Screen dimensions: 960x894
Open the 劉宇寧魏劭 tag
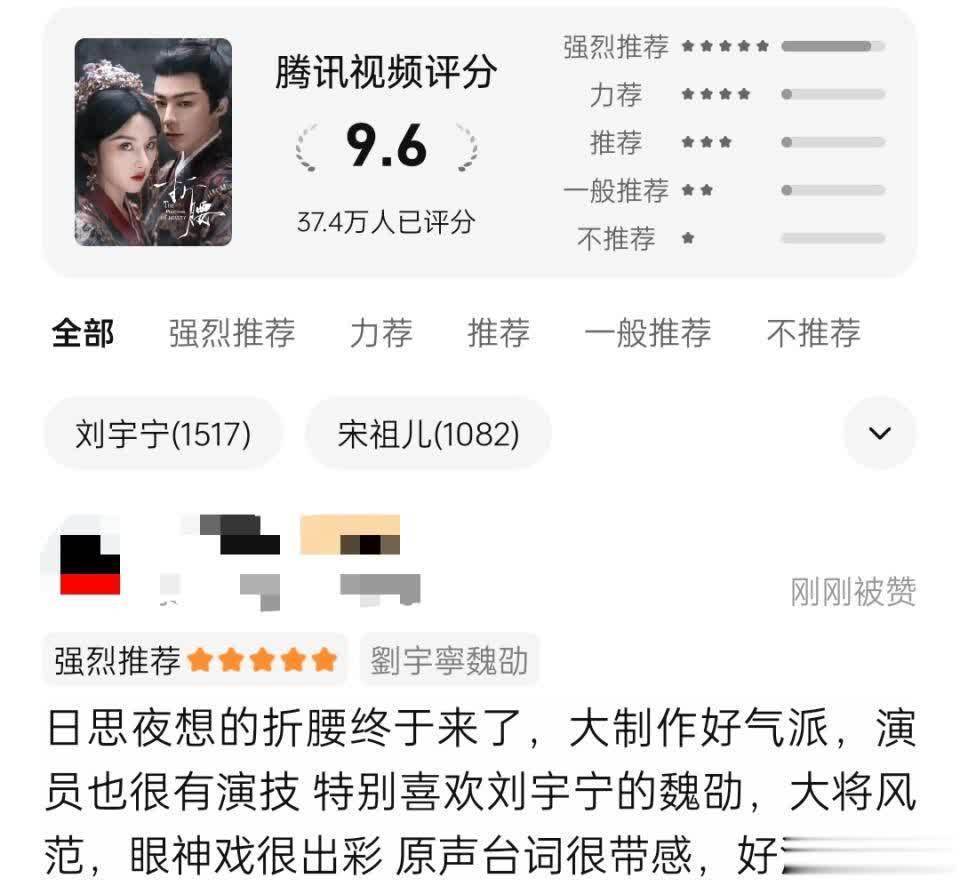coord(449,661)
